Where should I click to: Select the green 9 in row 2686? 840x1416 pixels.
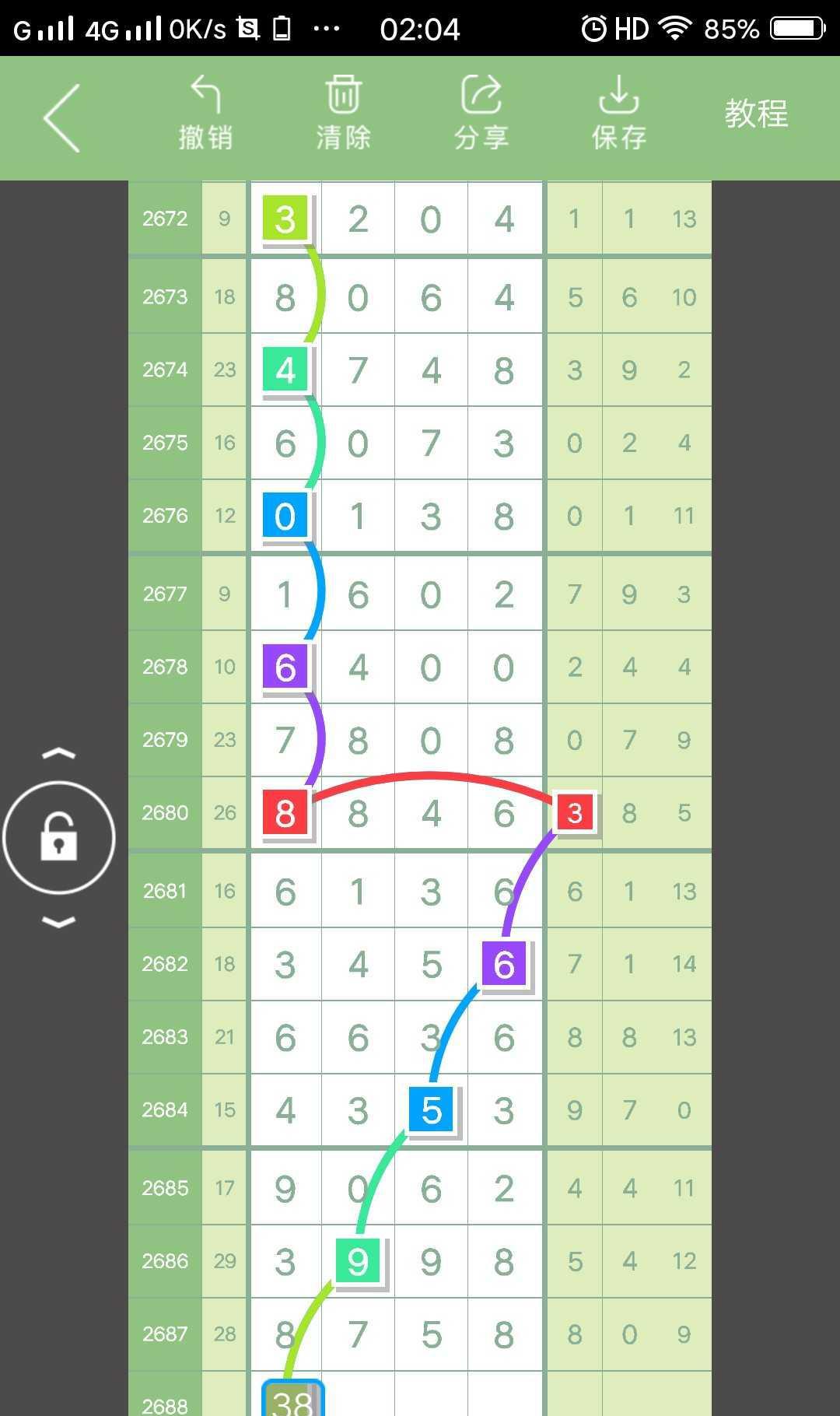358,1261
